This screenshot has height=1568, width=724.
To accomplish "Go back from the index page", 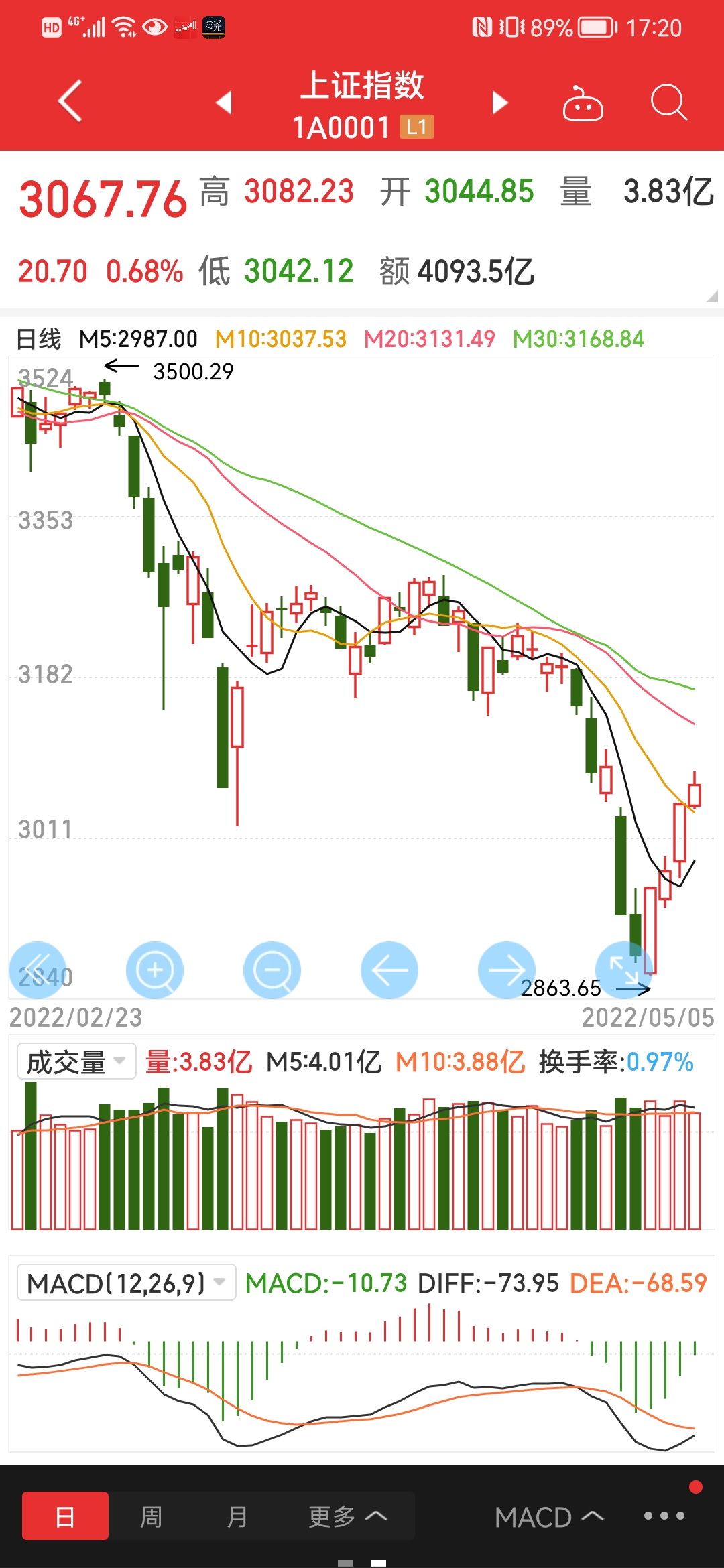I will tap(70, 101).
